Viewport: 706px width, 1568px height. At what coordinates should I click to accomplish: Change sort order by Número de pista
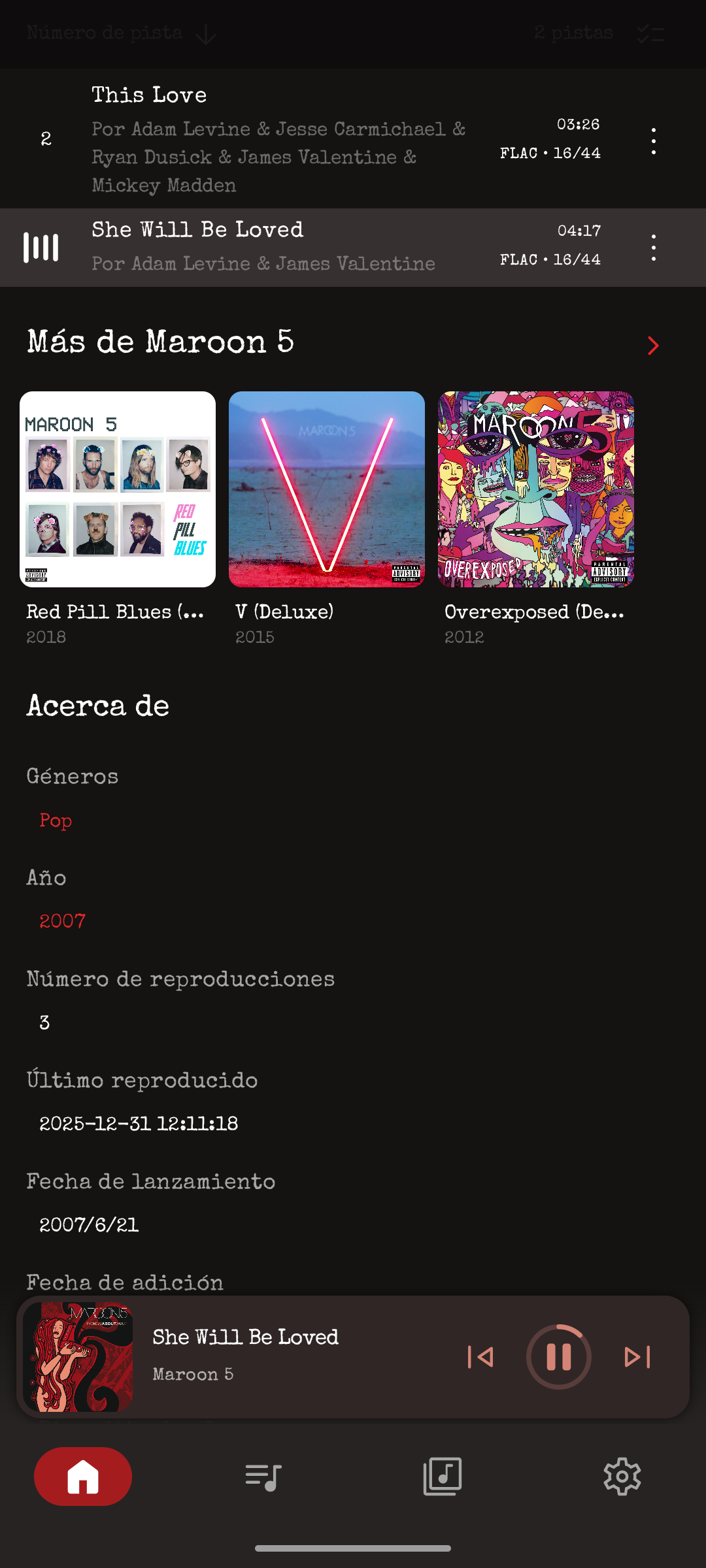coord(121,33)
